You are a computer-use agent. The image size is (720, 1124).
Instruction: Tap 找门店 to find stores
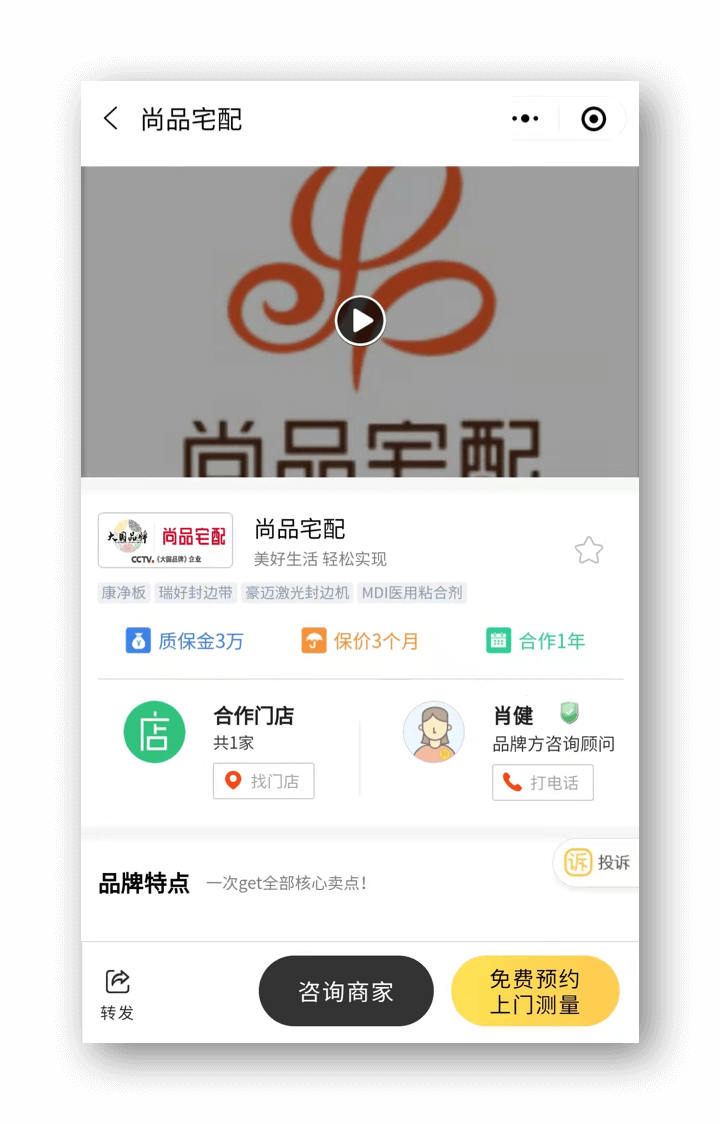tap(264, 781)
